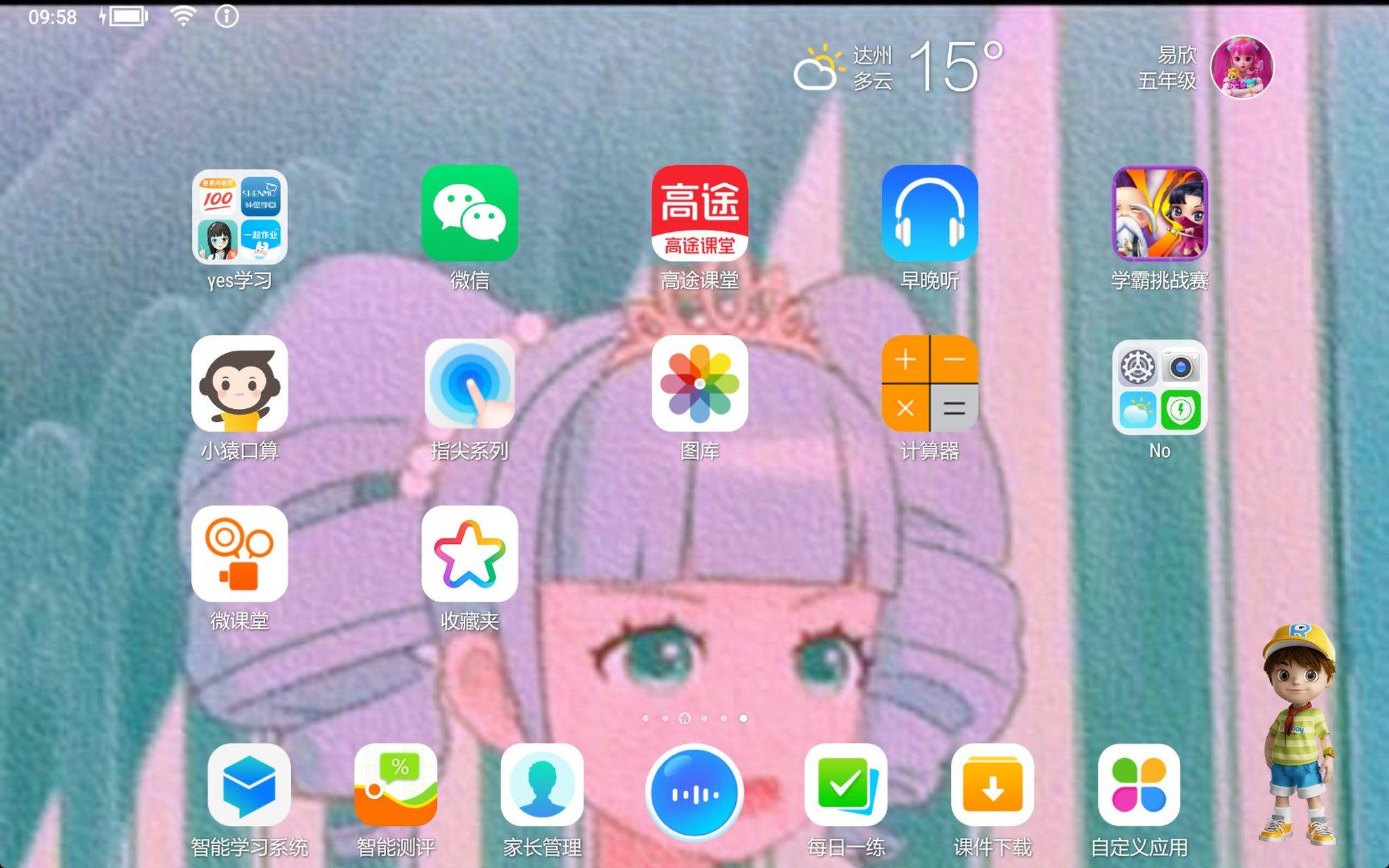
Task: Open 每日一练 daily practice
Action: pyautogui.click(x=846, y=785)
